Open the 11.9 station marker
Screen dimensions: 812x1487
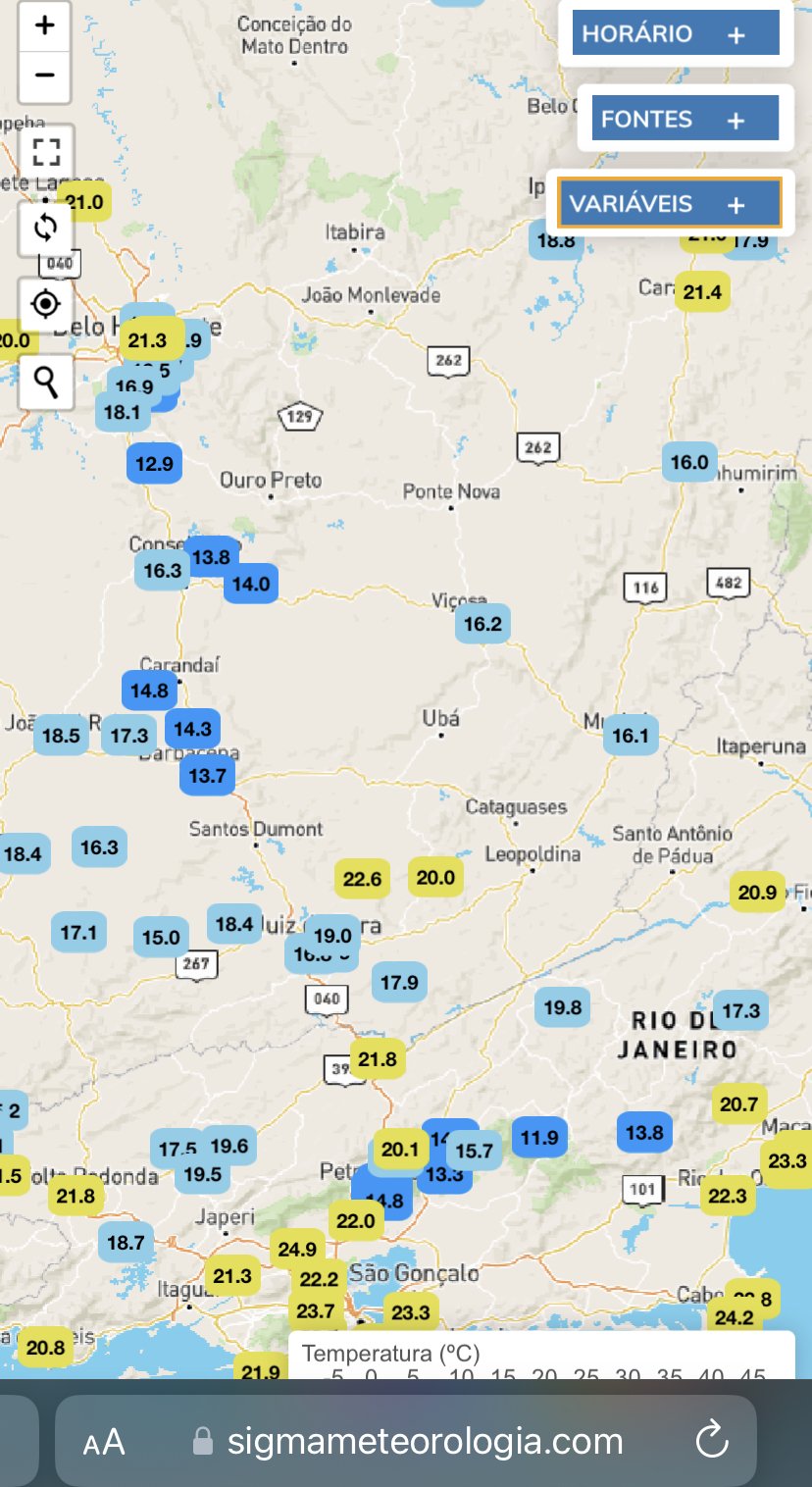point(539,1138)
